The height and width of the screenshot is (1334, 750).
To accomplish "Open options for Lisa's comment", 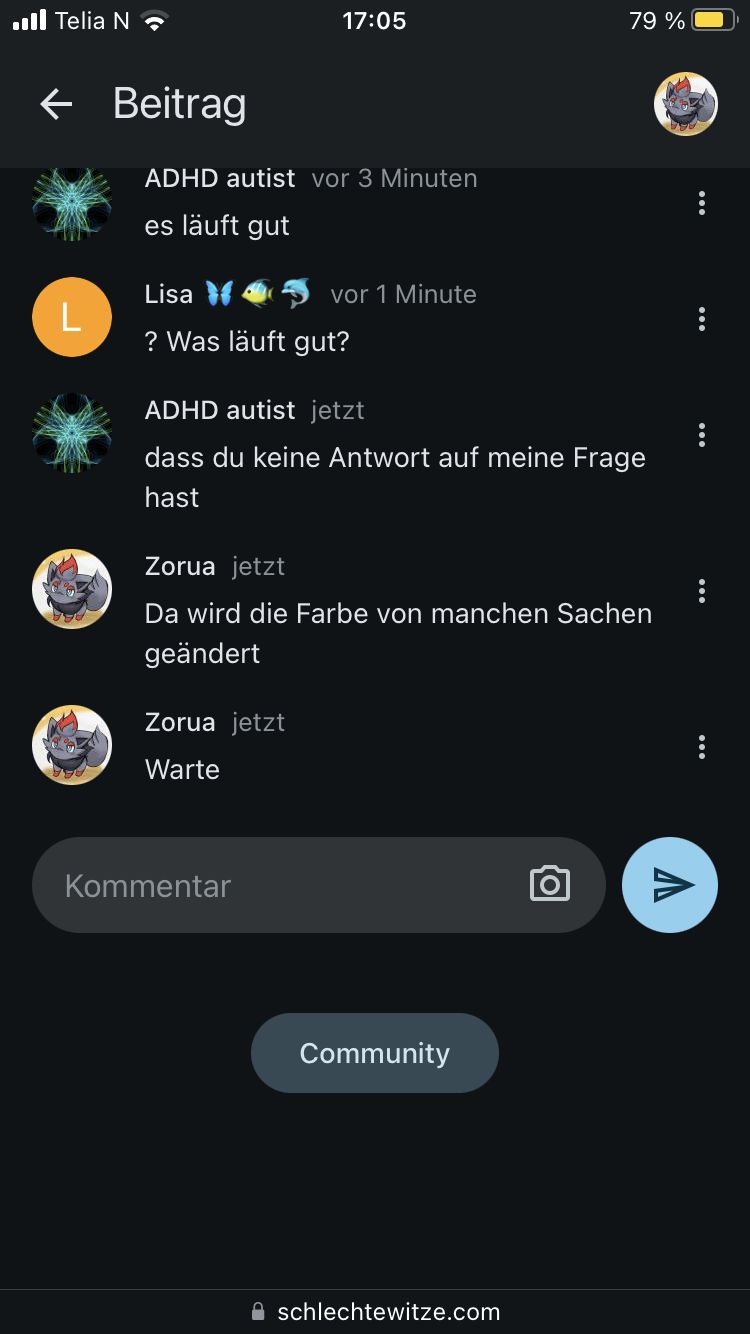I will (702, 319).
